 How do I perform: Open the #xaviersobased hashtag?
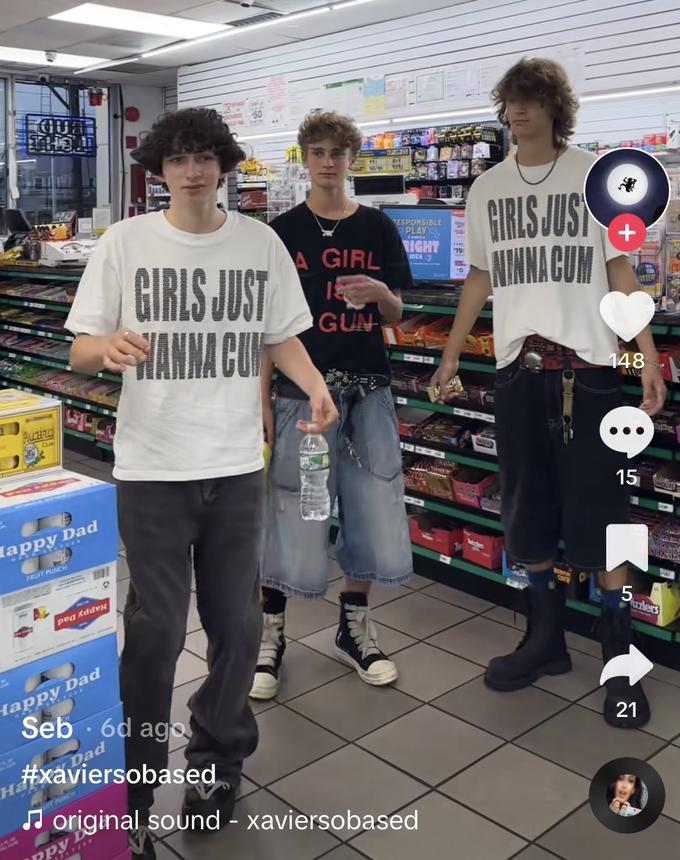tap(119, 775)
